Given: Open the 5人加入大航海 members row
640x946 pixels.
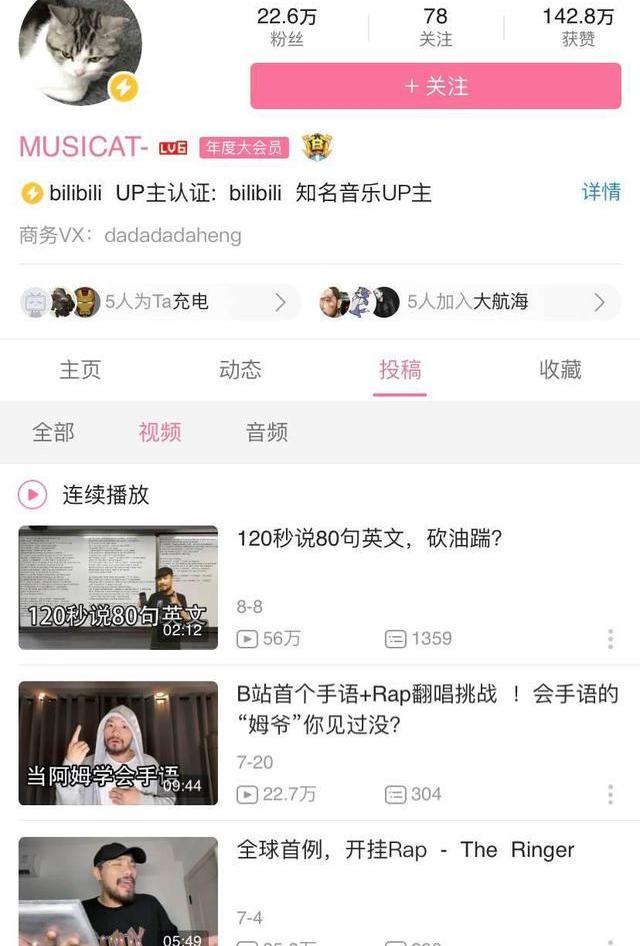Looking at the screenshot, I should pyautogui.click(x=465, y=302).
